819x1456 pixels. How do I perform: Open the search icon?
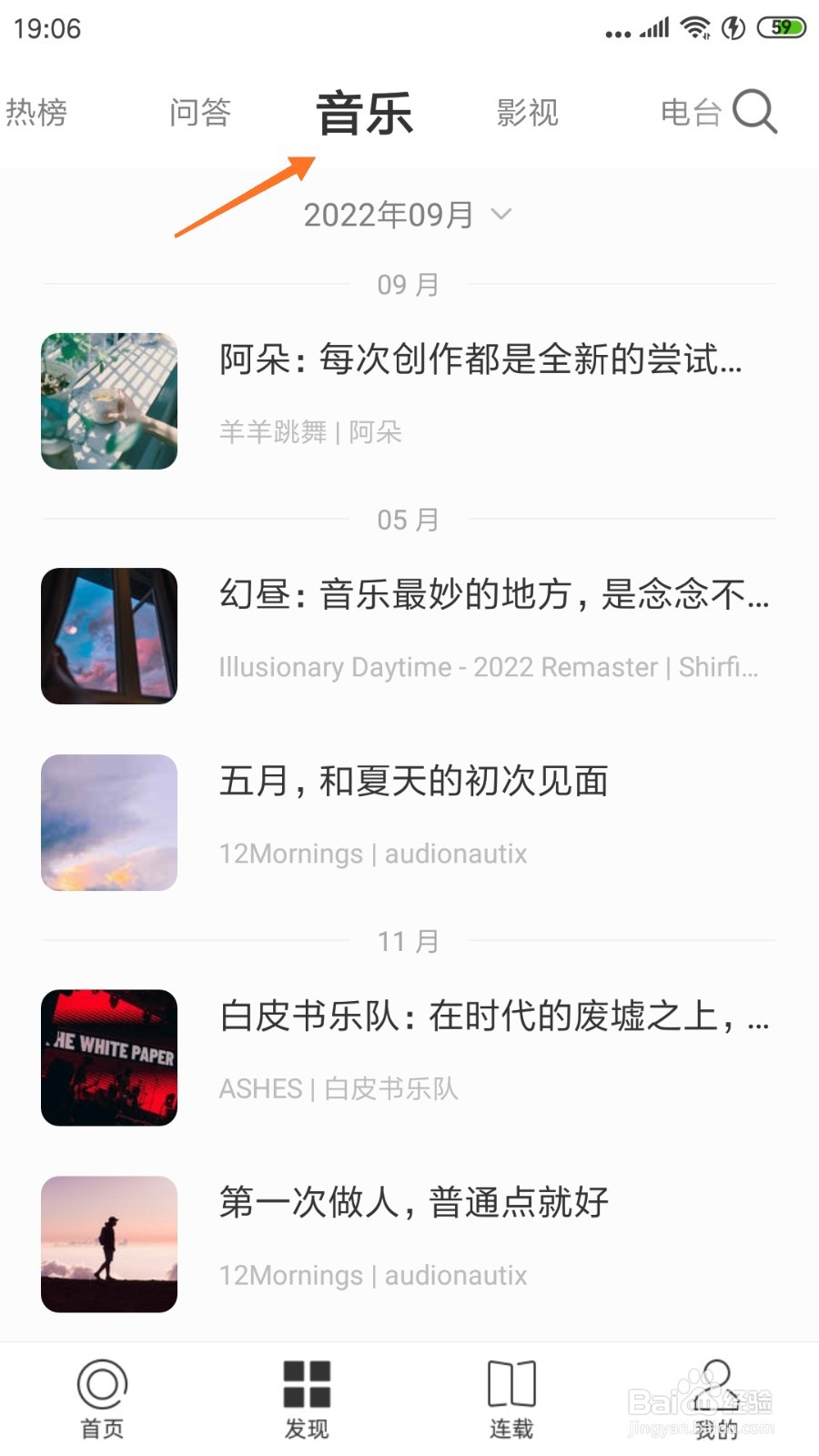pyautogui.click(x=754, y=112)
